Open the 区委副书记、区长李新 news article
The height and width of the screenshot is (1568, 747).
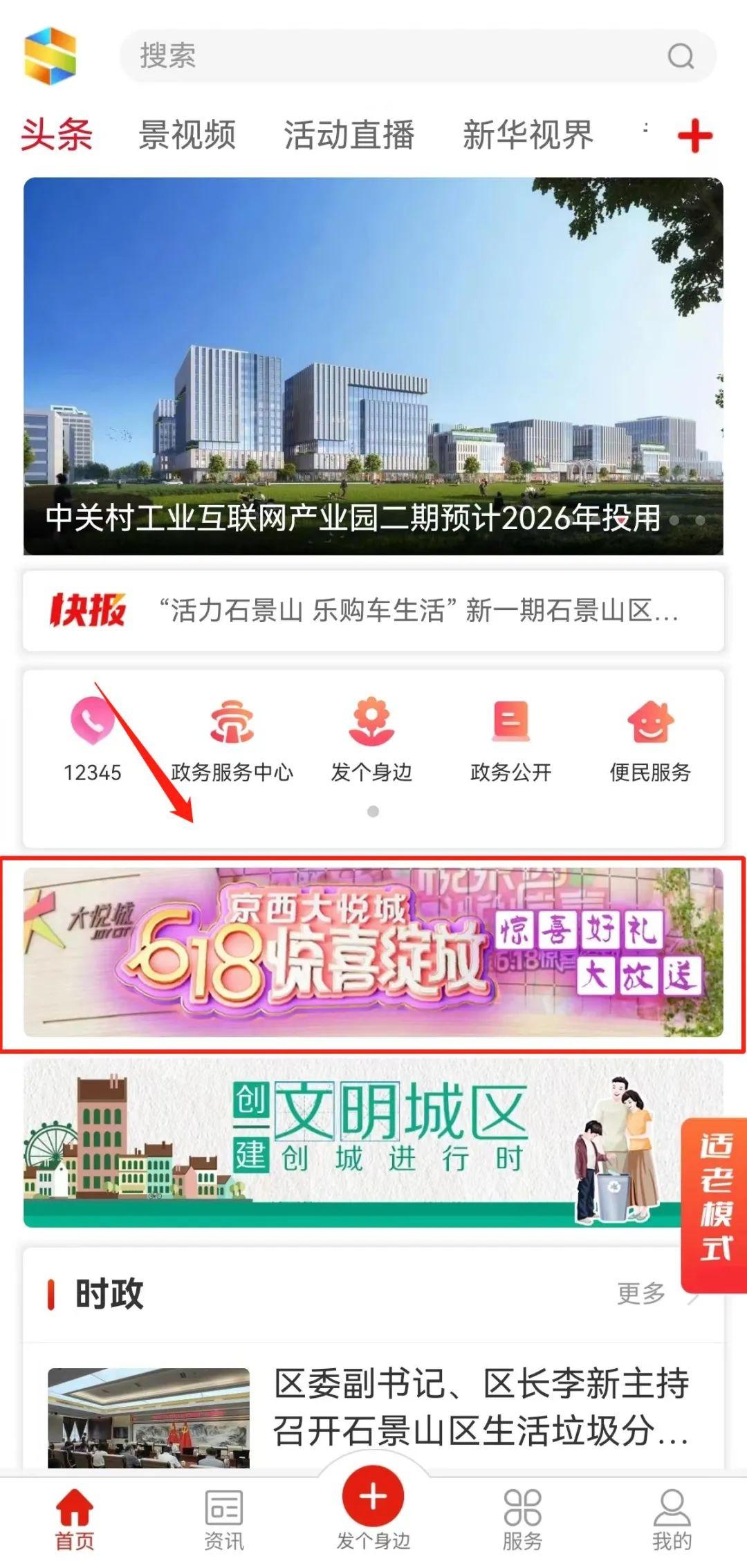pyautogui.click(x=481, y=1408)
